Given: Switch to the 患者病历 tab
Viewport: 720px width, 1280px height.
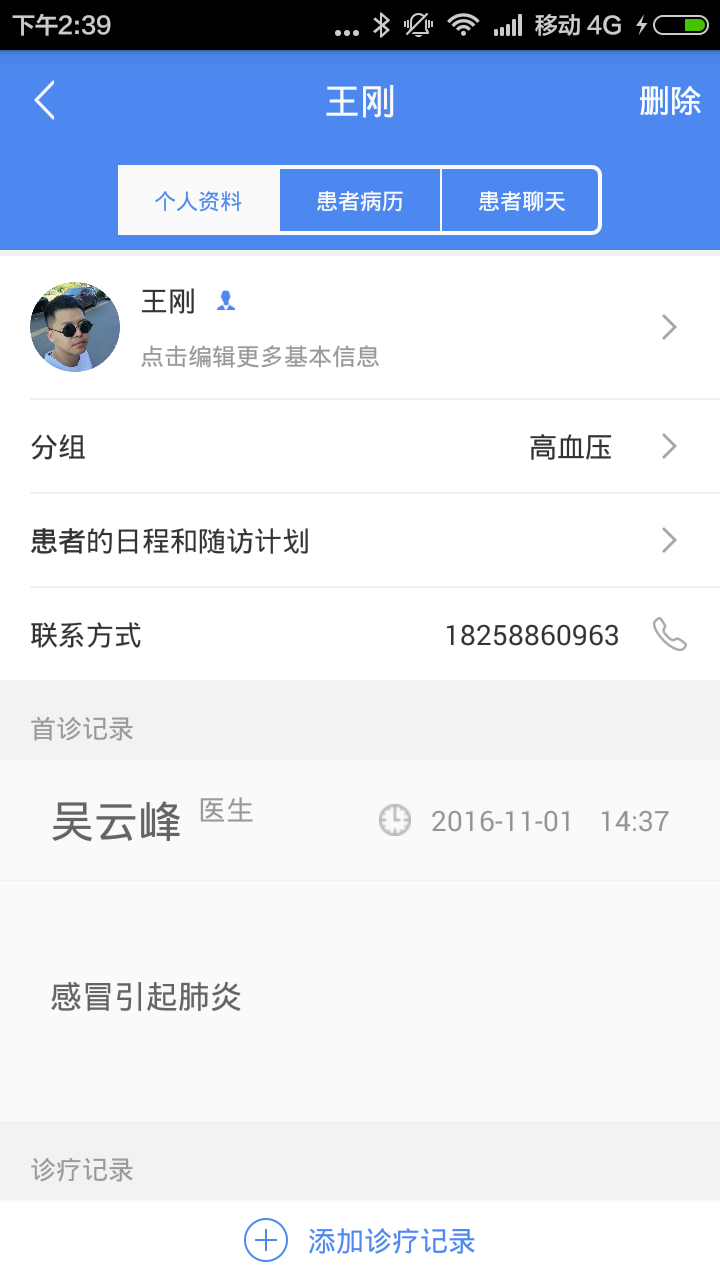Looking at the screenshot, I should (360, 201).
